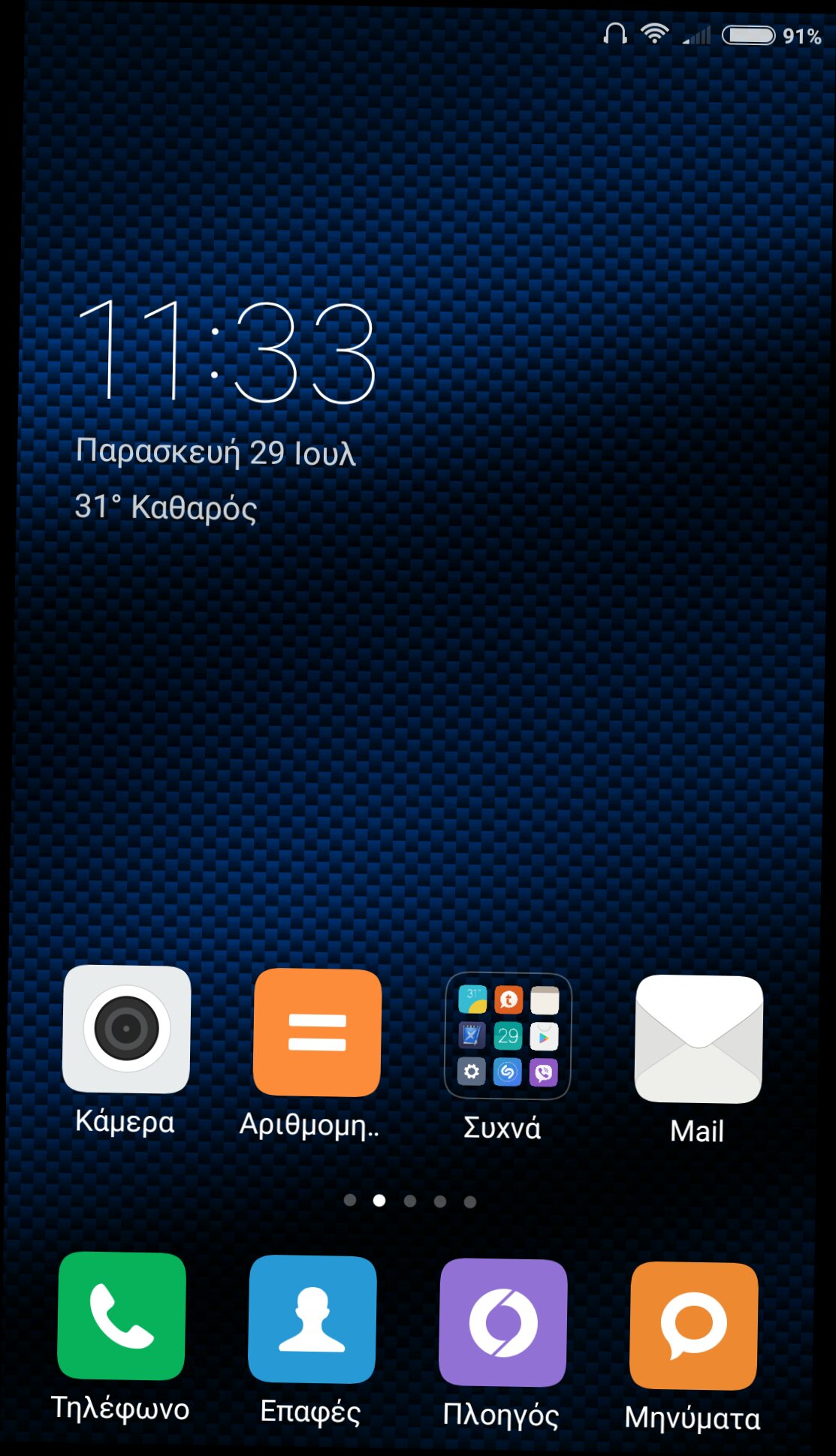Tap the 11:33 clock widget
The width and height of the screenshot is (836, 1456).
[225, 351]
